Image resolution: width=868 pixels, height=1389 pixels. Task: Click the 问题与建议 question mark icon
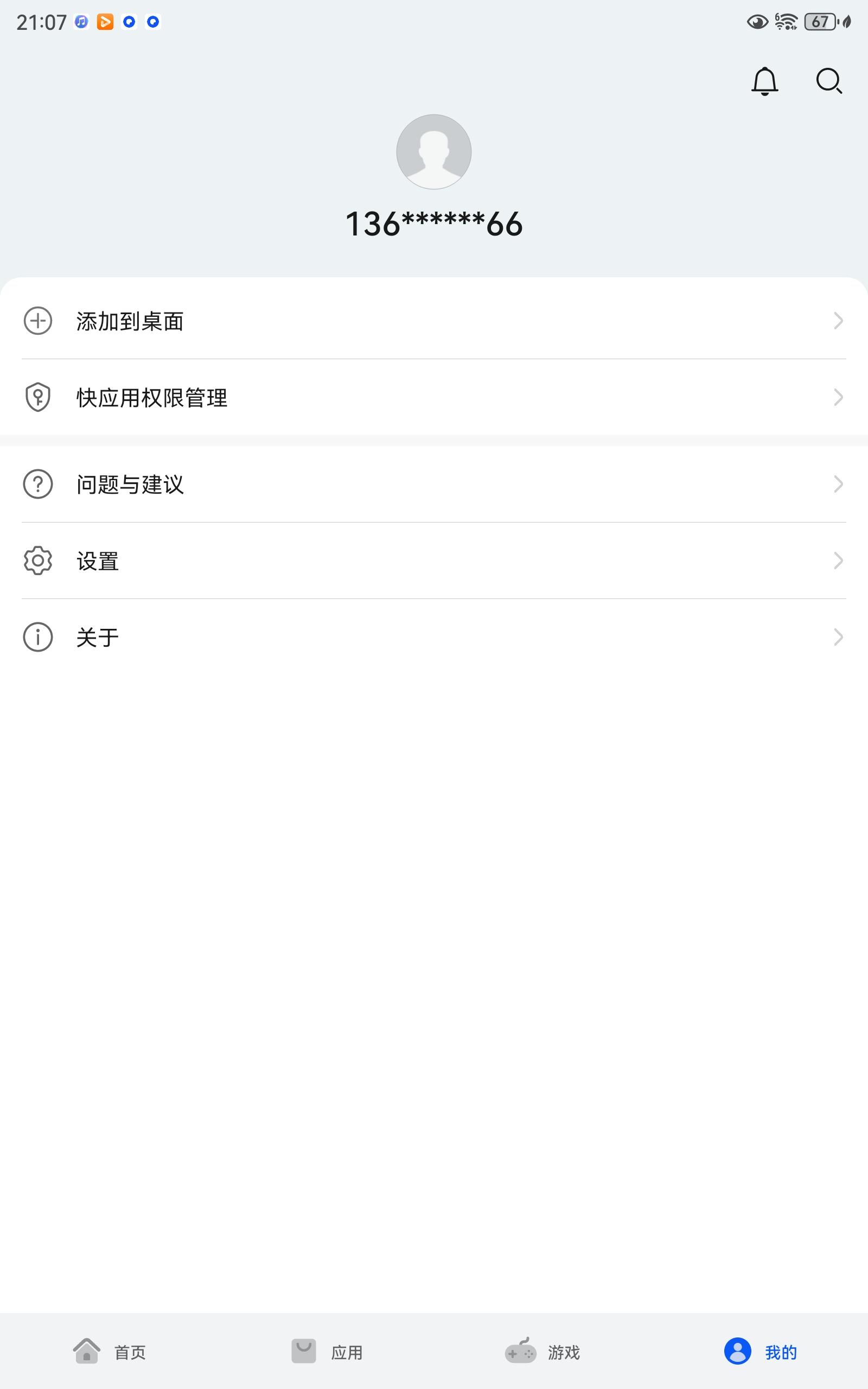(x=37, y=485)
